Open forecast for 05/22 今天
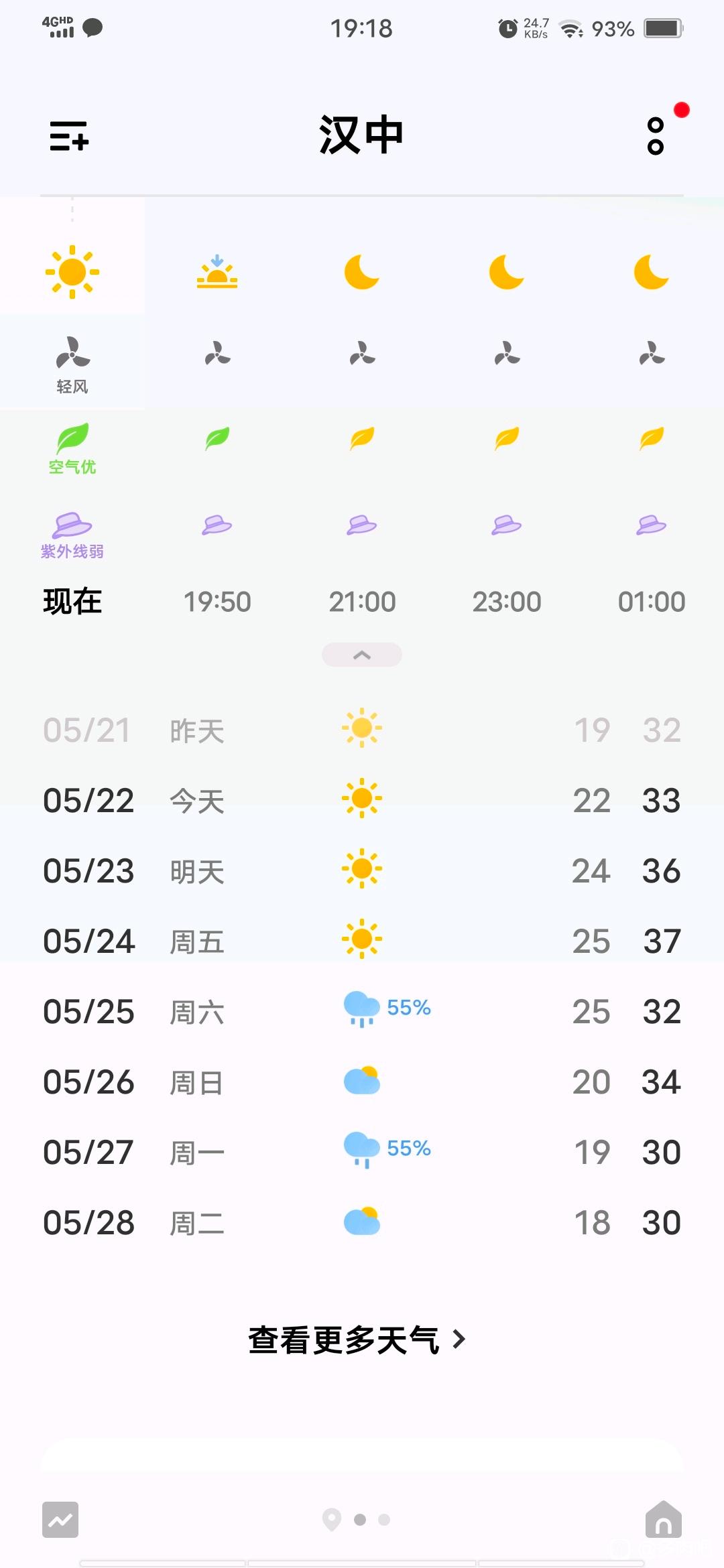 click(x=362, y=800)
